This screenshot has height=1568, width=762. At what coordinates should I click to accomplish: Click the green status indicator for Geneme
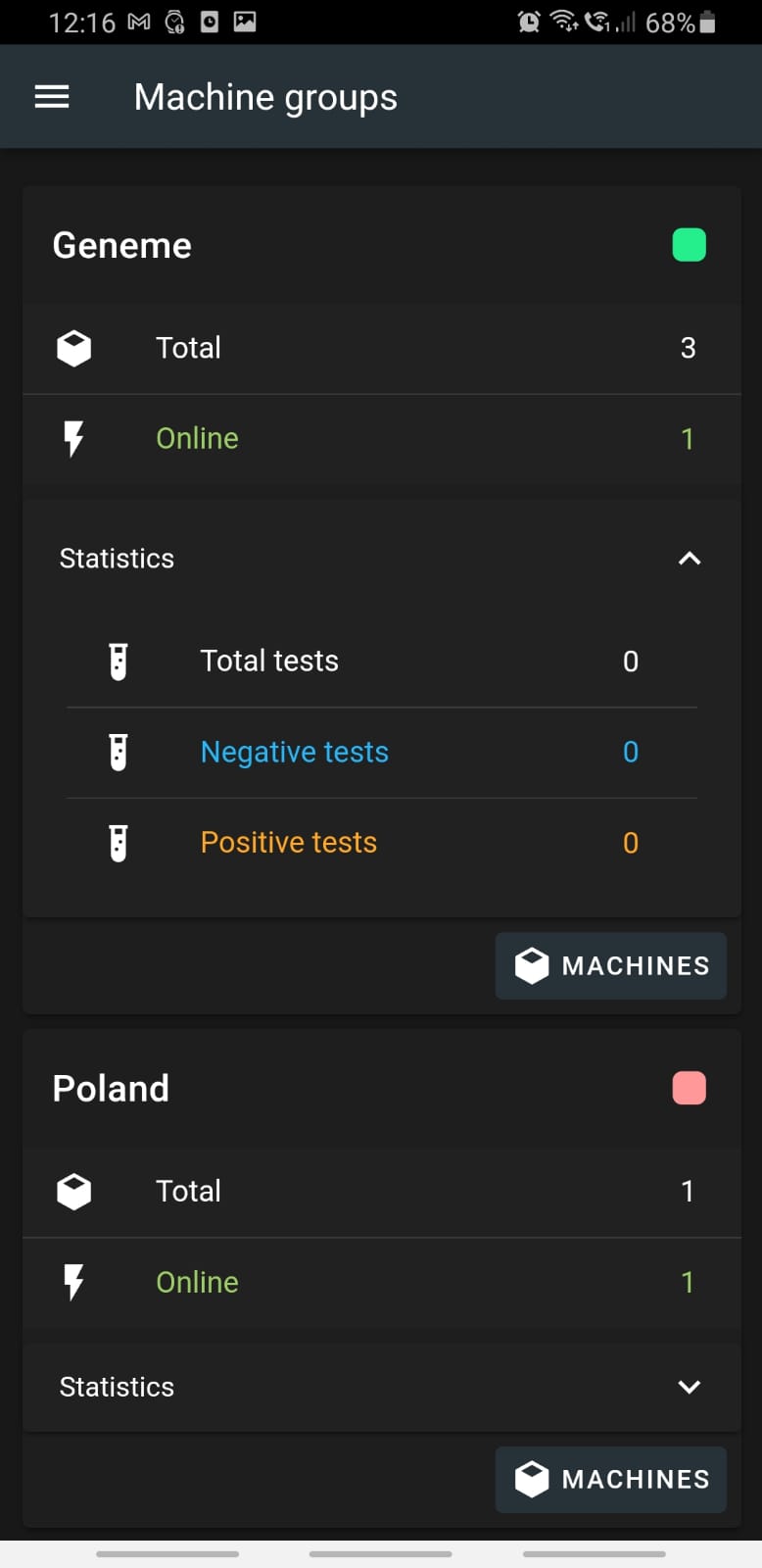[x=689, y=244]
